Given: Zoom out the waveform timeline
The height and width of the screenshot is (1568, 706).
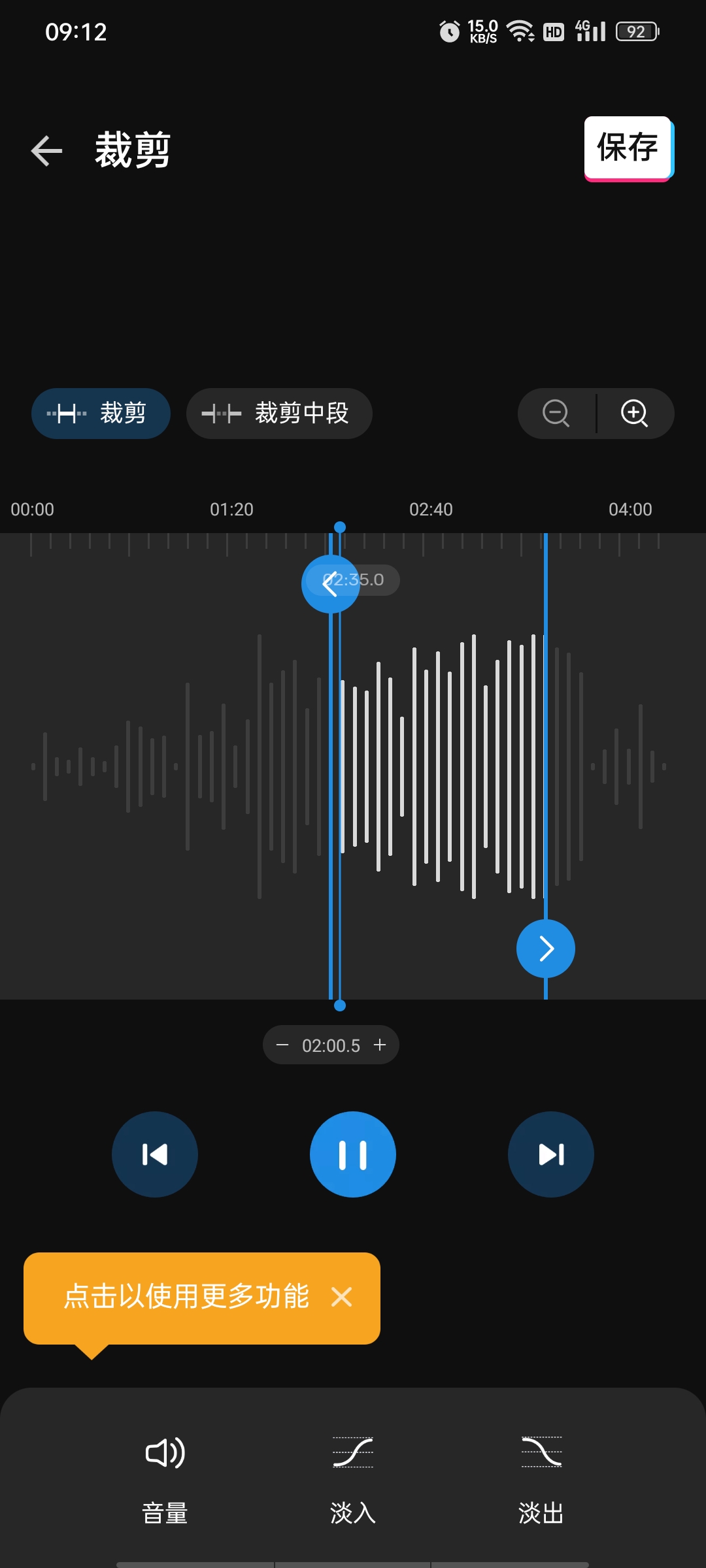Looking at the screenshot, I should [556, 414].
